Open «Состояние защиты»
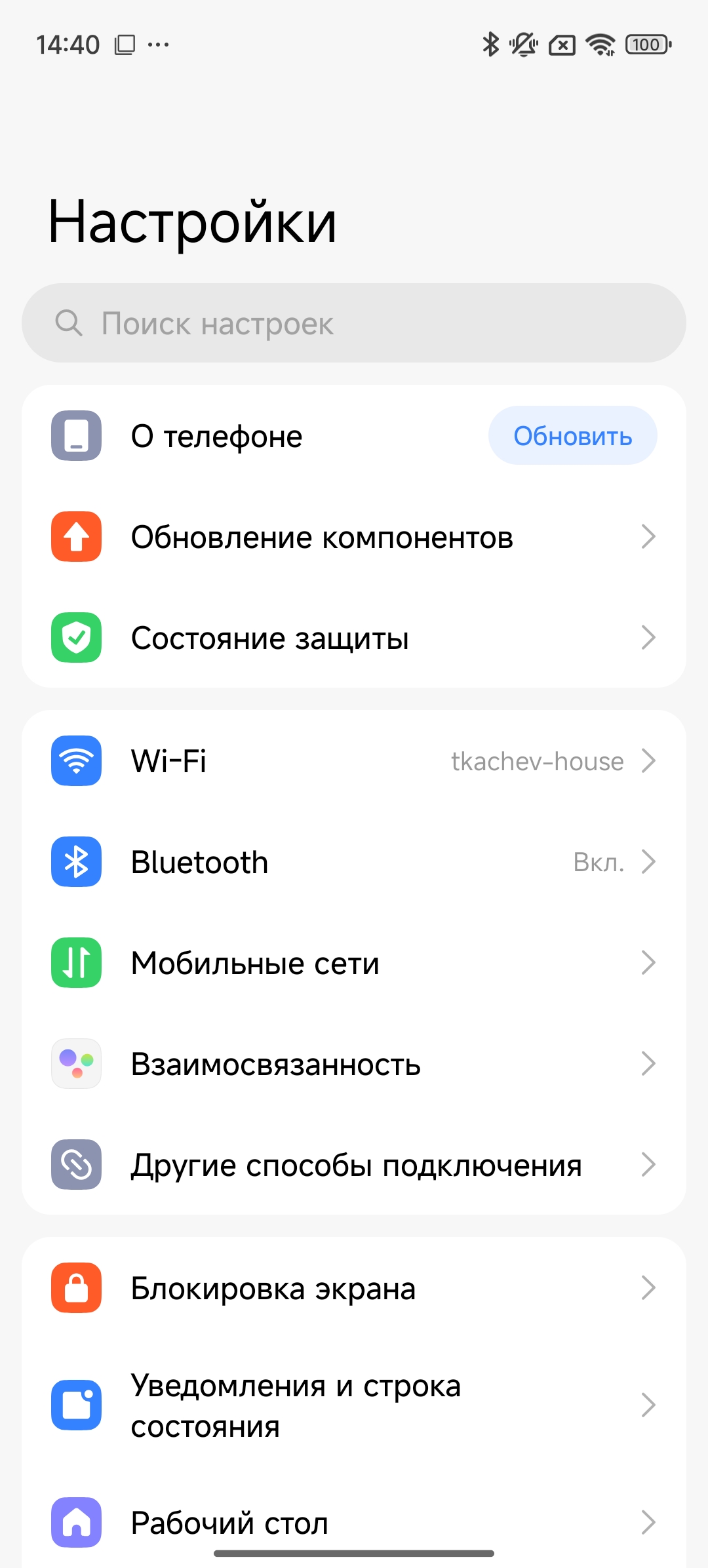Image resolution: width=708 pixels, height=1568 pixels. 354,638
